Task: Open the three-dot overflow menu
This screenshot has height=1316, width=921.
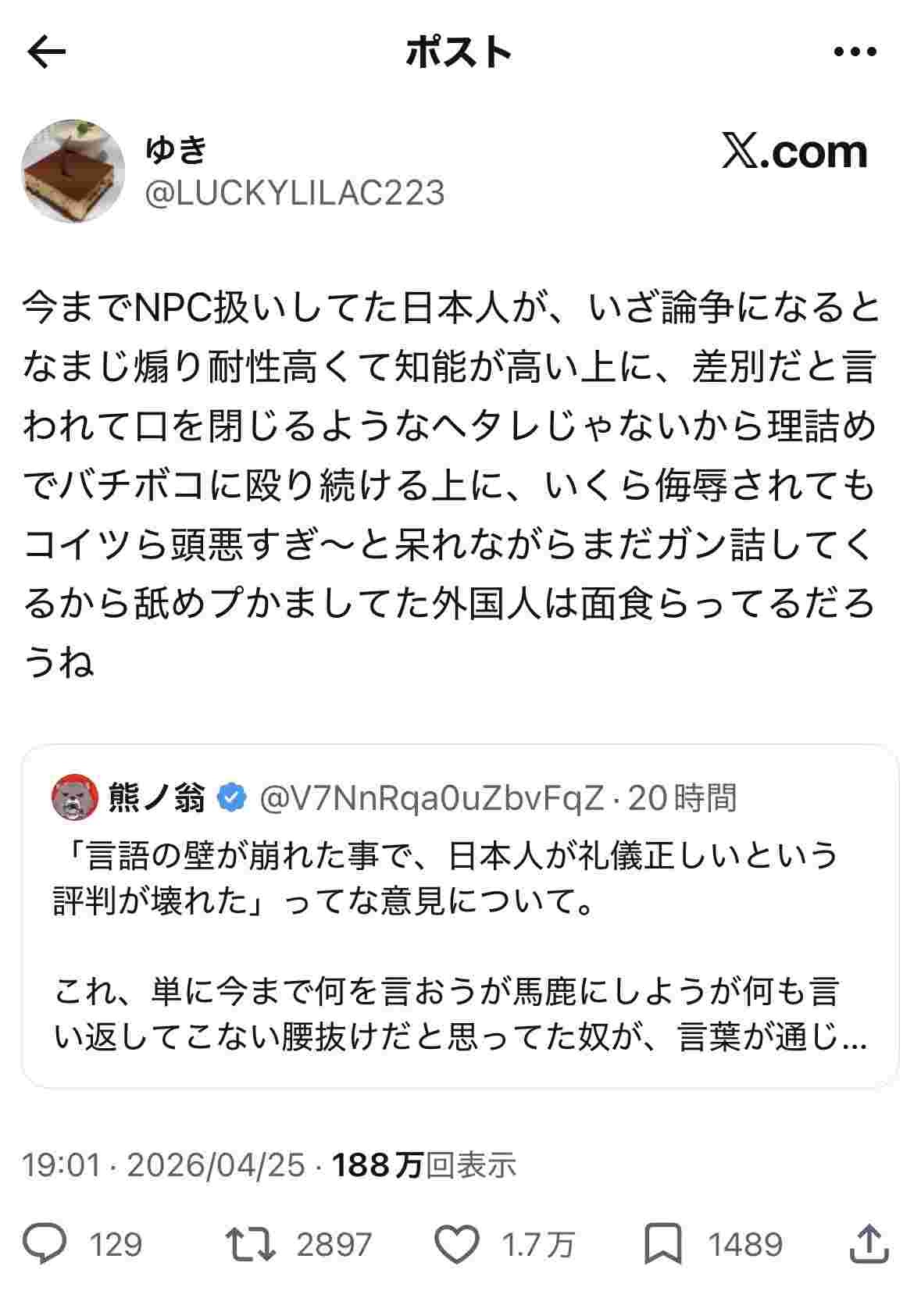Action: 855,52
